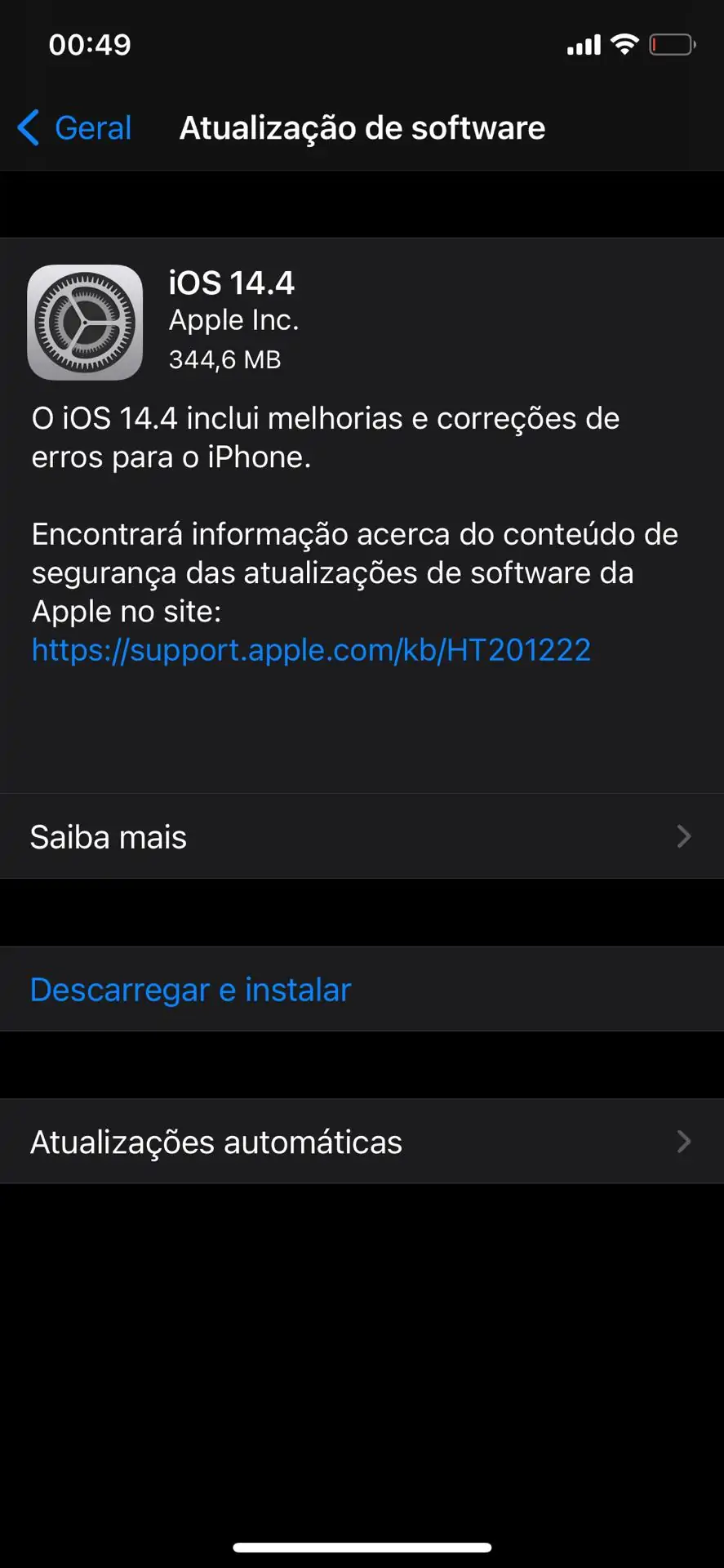Tap the cellular signal strength icon

(x=582, y=44)
